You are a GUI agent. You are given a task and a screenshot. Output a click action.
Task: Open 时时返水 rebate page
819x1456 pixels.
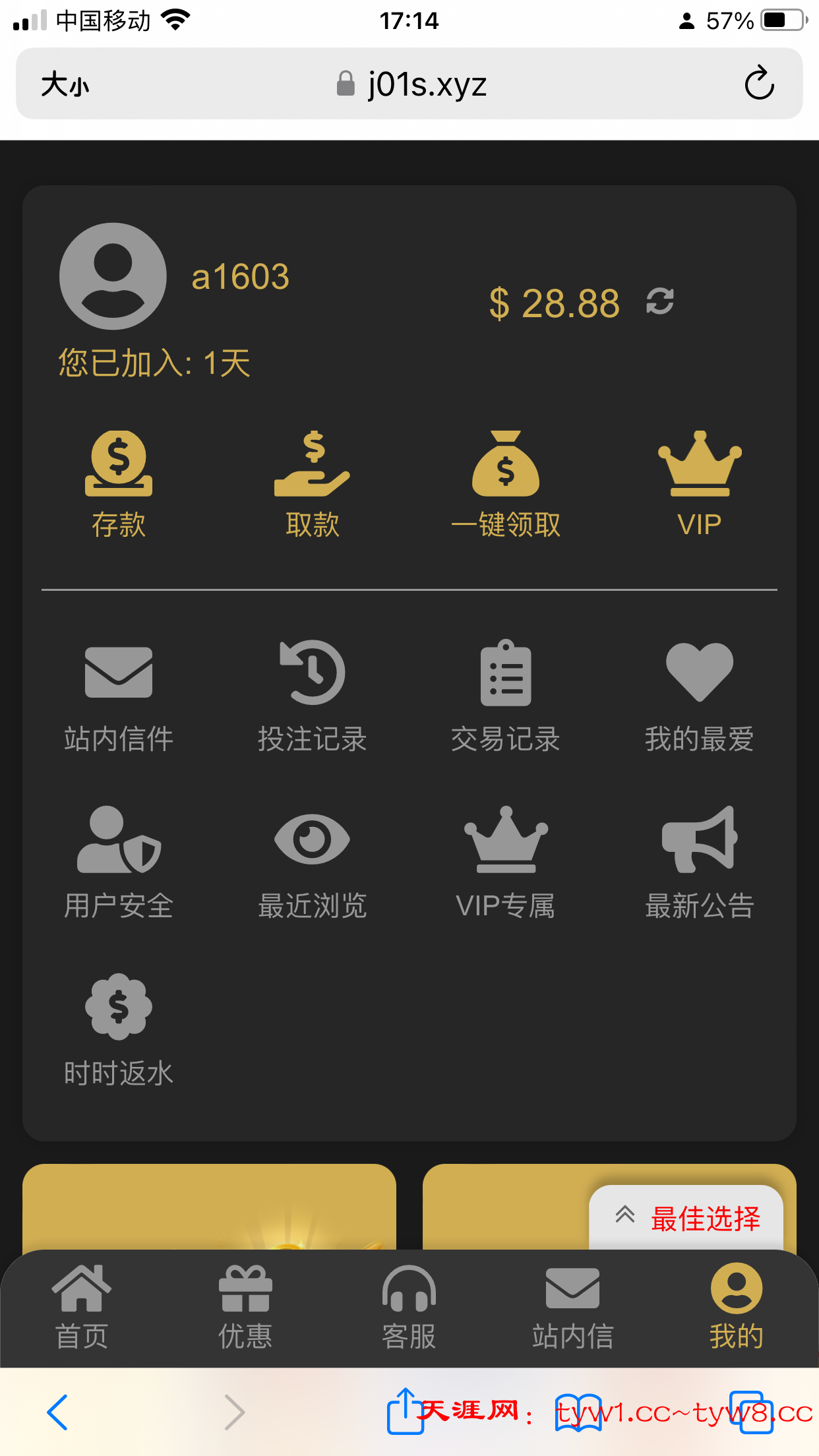119,1030
